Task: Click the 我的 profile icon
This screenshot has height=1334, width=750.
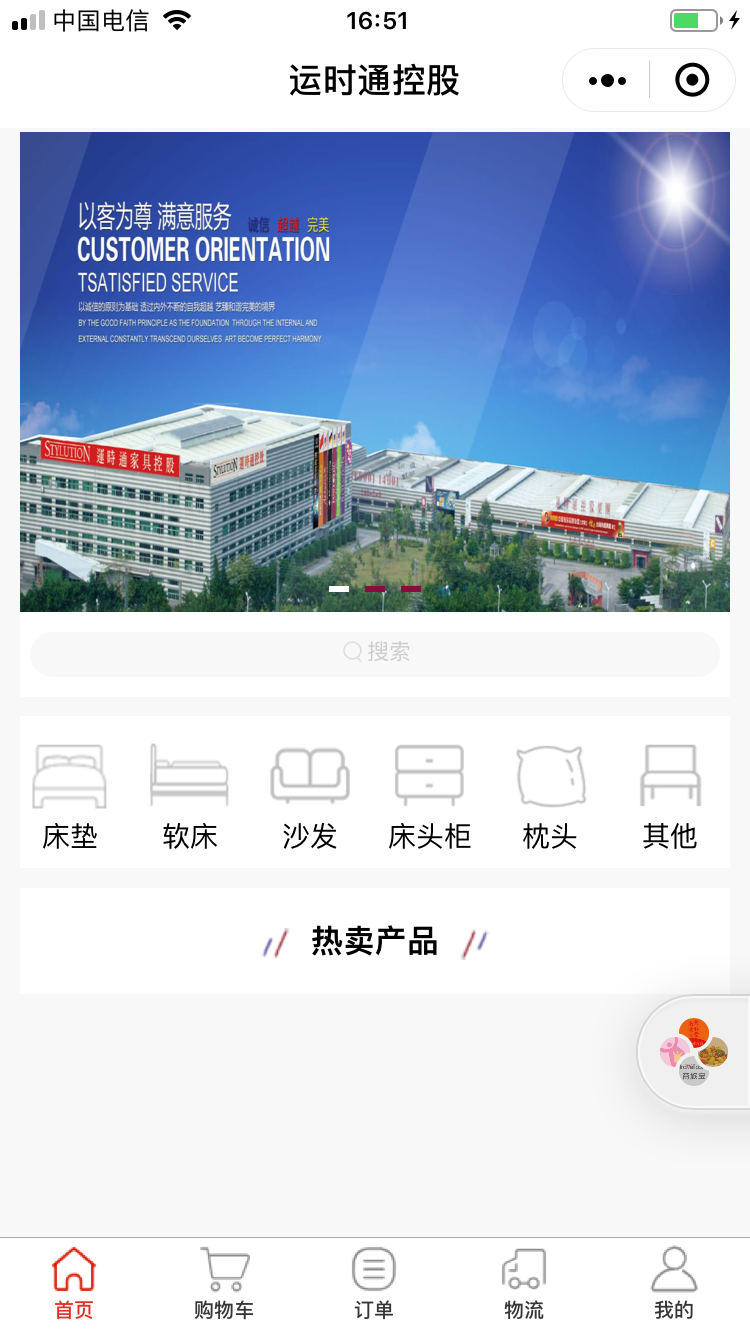Action: coord(673,1280)
